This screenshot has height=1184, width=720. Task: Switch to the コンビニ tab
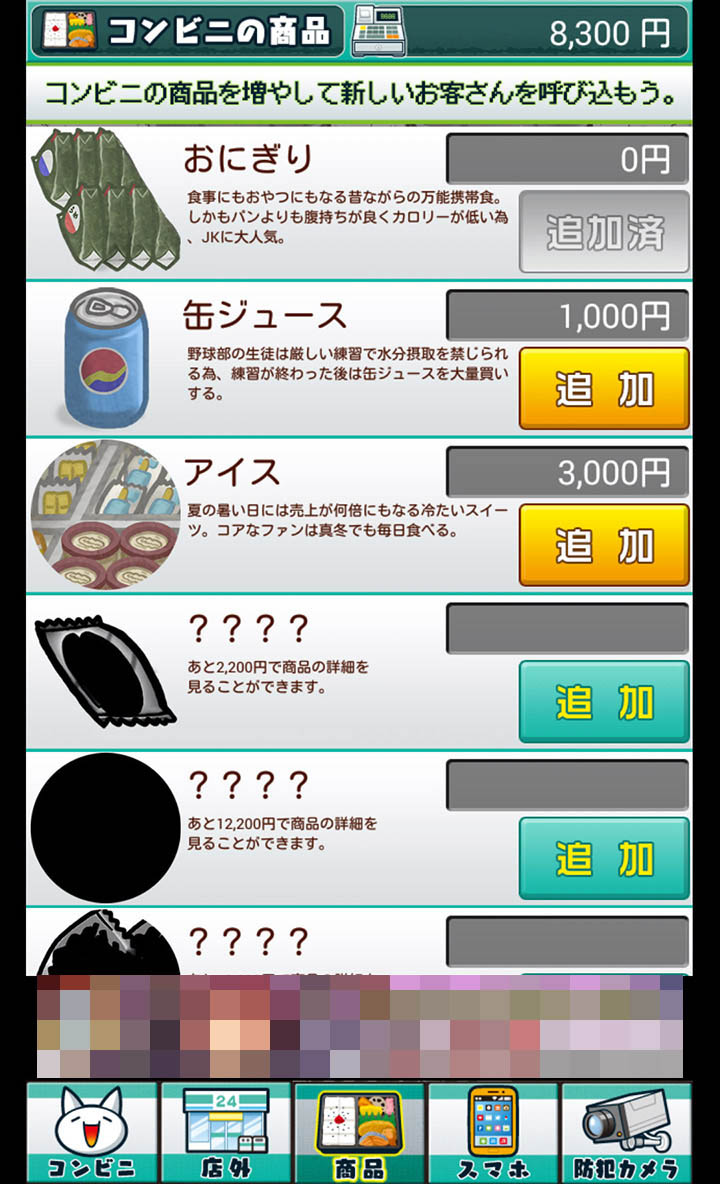click(x=92, y=1133)
